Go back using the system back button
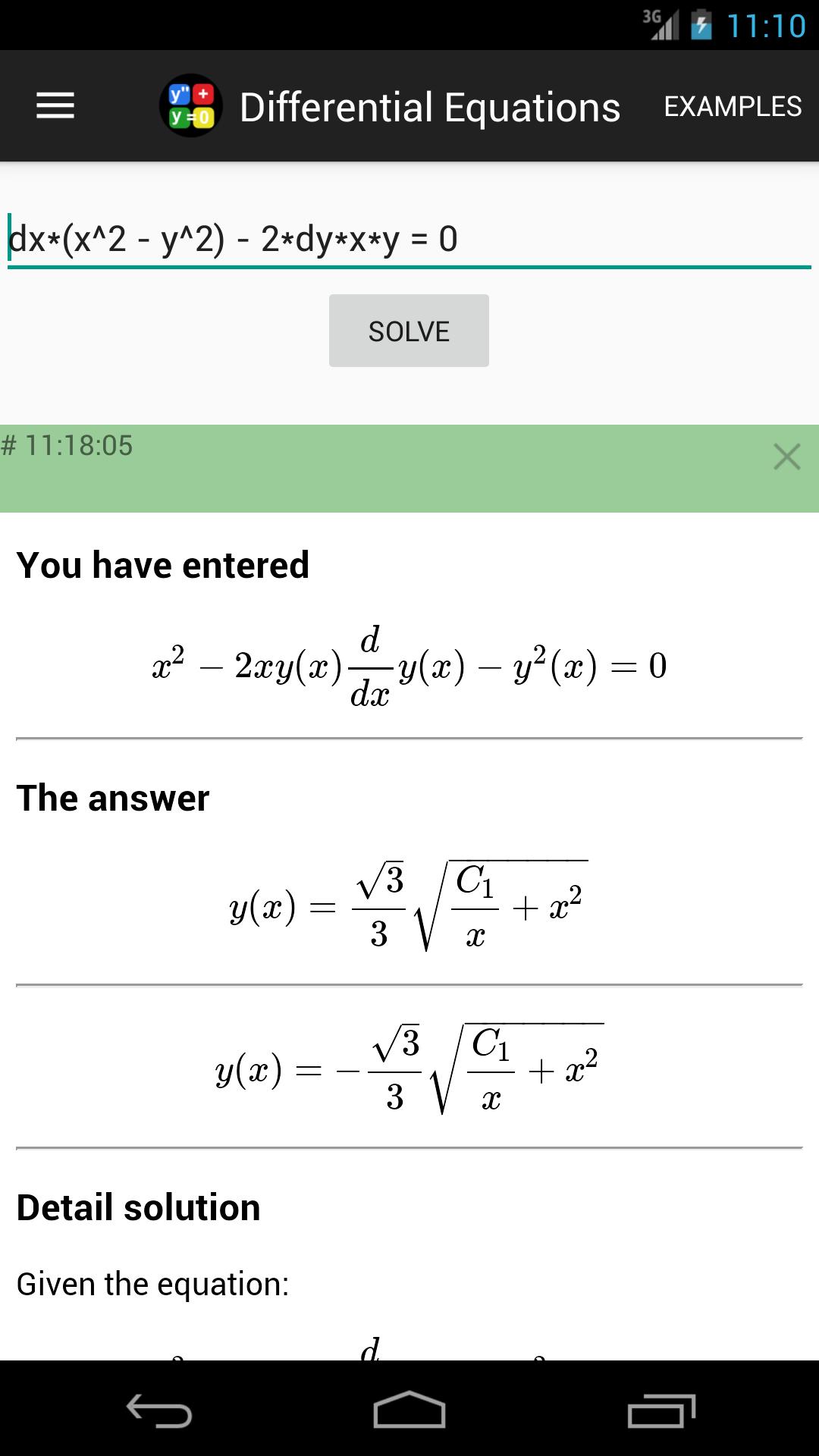 159,1410
